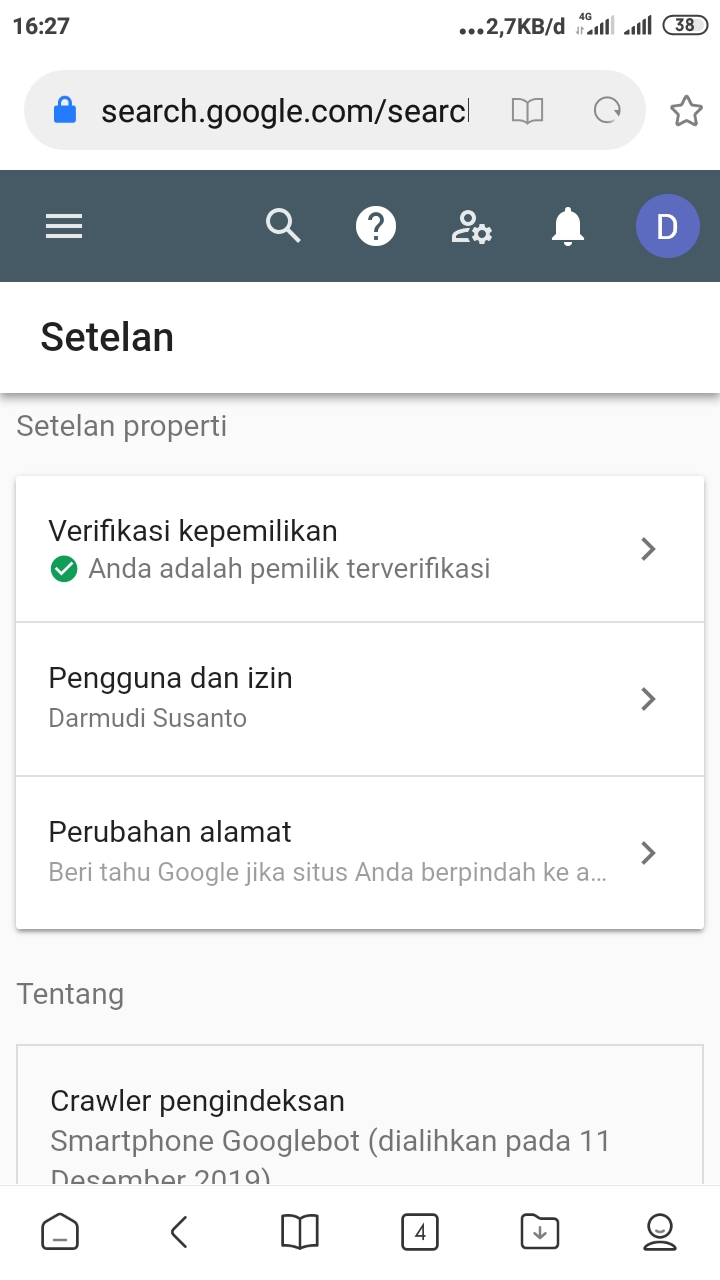Open the help question mark

coord(376,227)
